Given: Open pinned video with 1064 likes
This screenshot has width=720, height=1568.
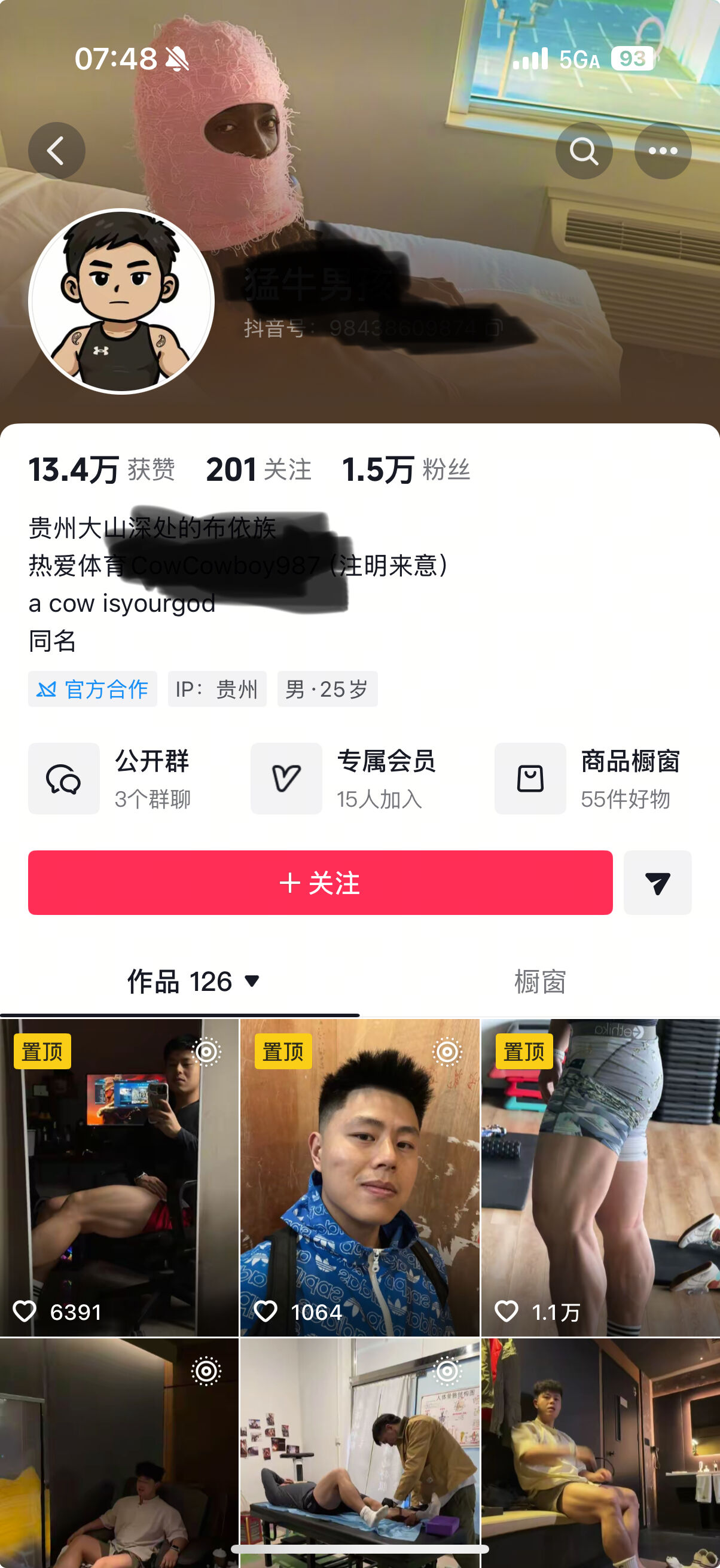Looking at the screenshot, I should (359, 1178).
